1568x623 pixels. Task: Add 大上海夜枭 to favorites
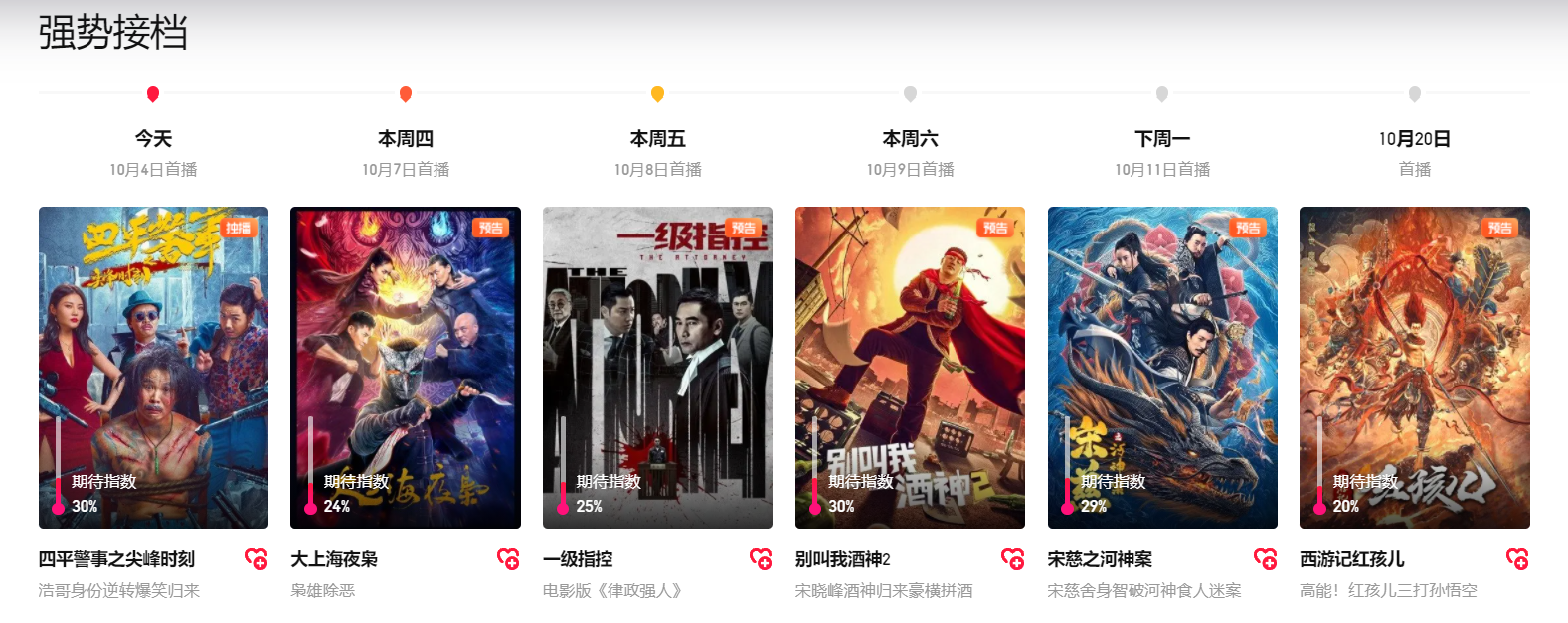pos(509,559)
